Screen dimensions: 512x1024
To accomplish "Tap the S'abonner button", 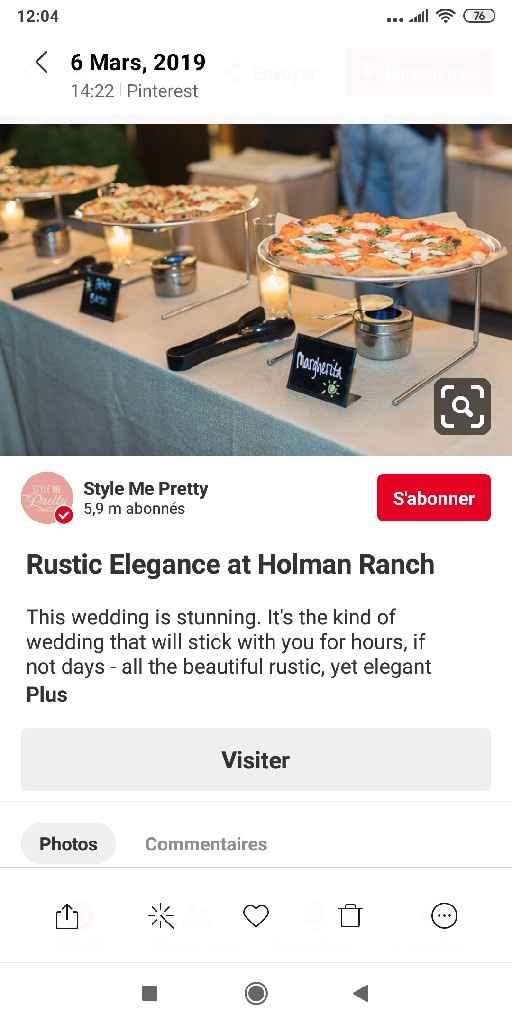I will (x=434, y=498).
